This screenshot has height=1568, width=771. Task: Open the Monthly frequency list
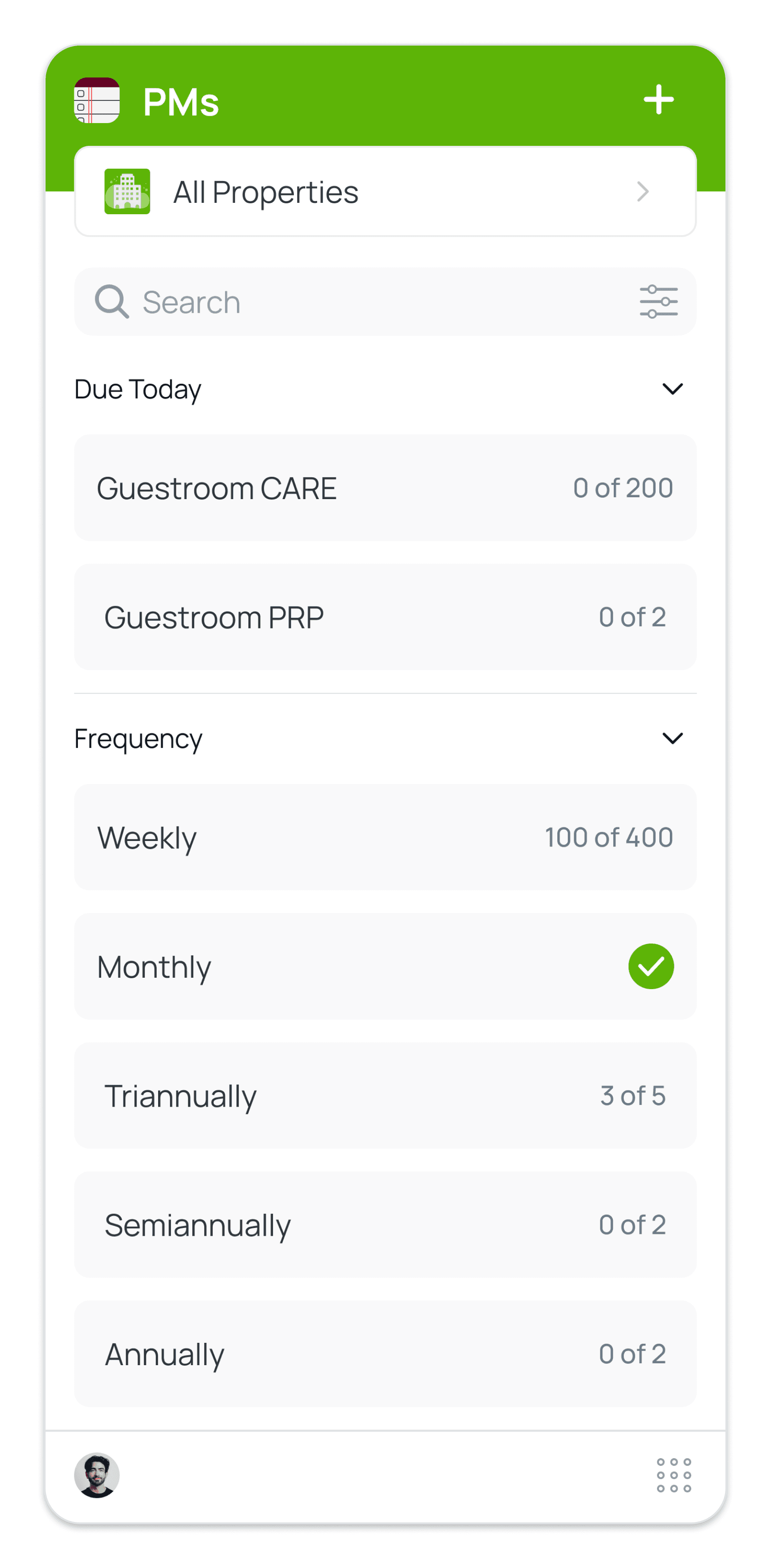pos(385,967)
